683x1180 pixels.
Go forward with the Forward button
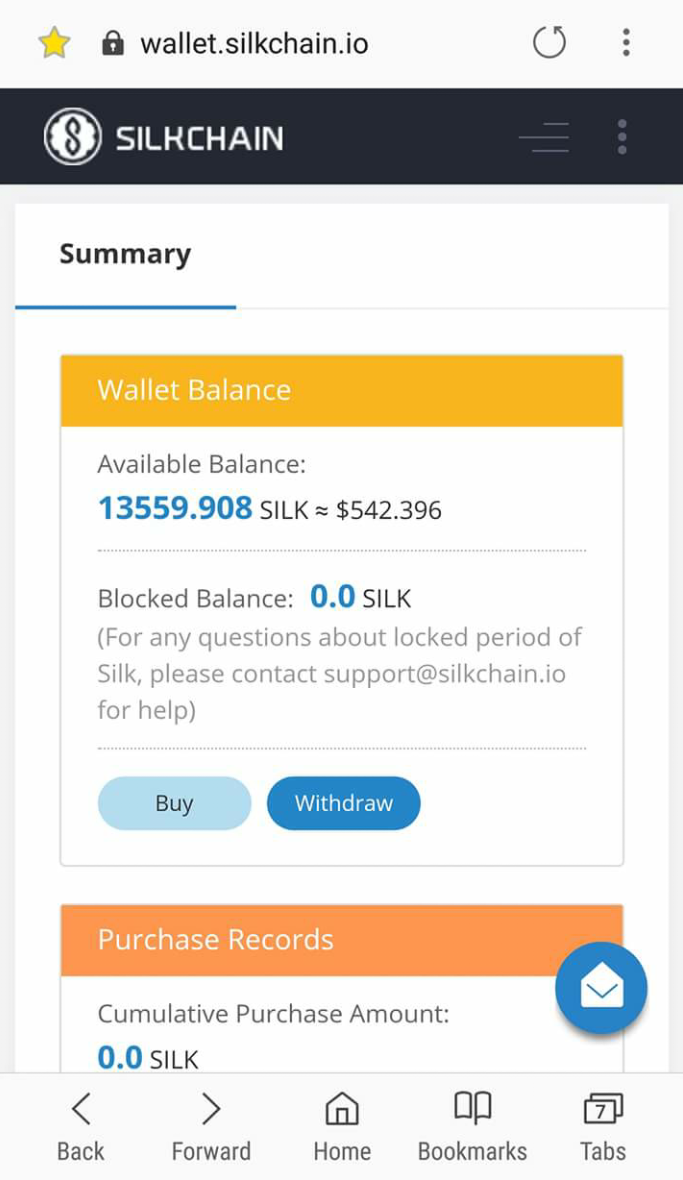click(211, 1127)
